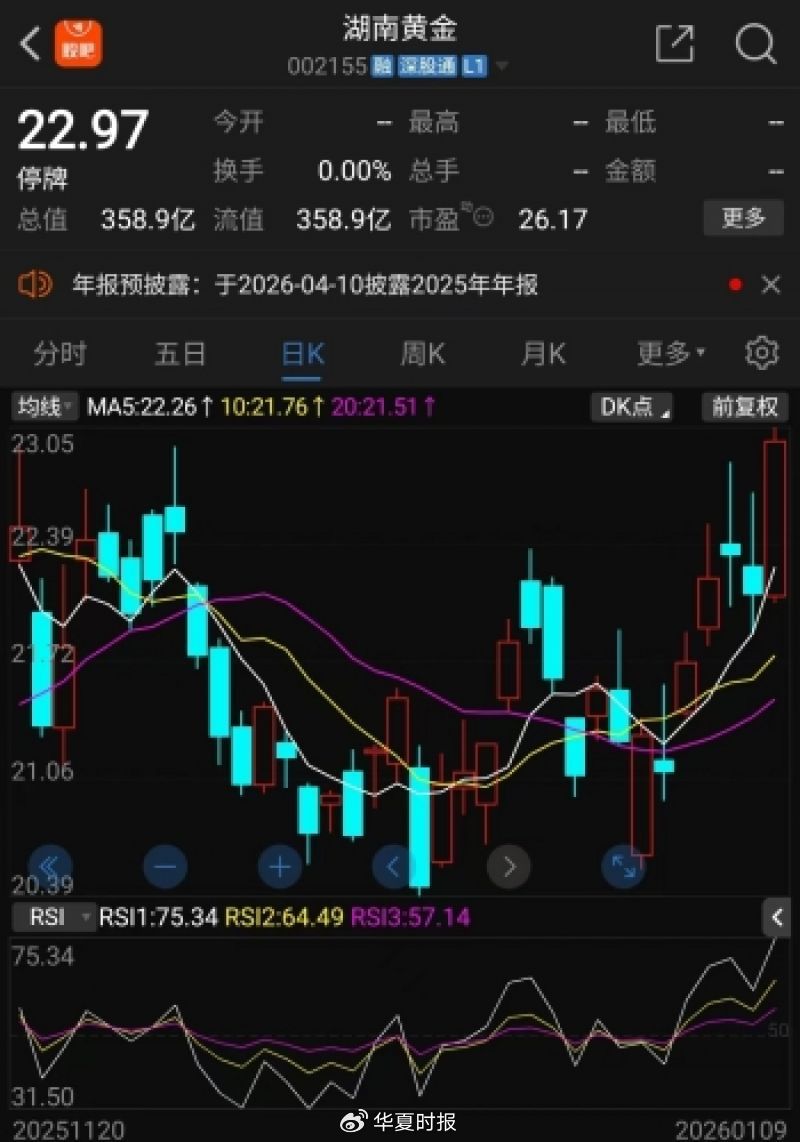Viewport: 800px width, 1142px height.
Task: Dismiss the announcement banner with the X
Action: (x=771, y=285)
